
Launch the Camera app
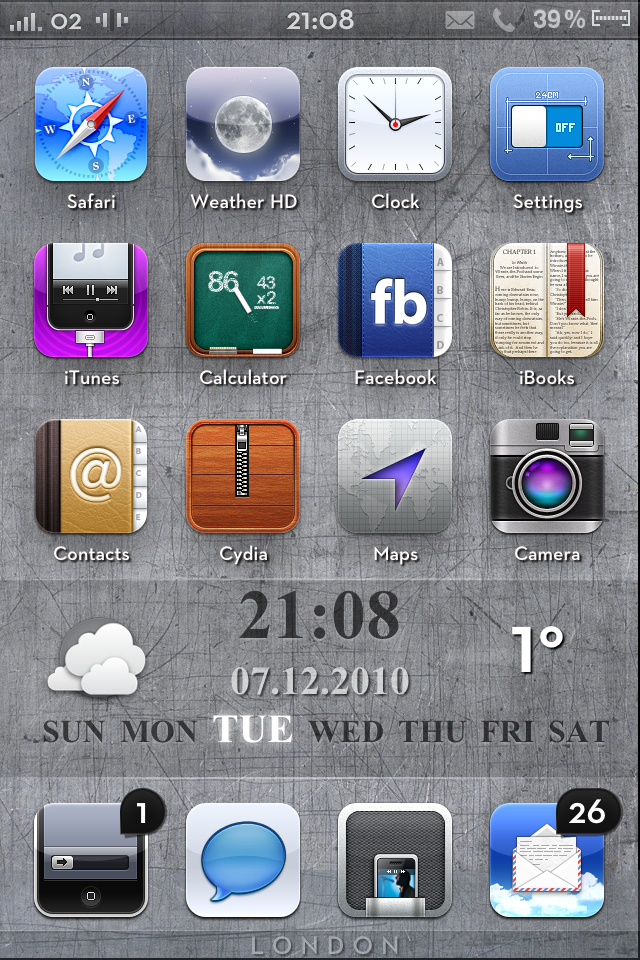coord(547,476)
